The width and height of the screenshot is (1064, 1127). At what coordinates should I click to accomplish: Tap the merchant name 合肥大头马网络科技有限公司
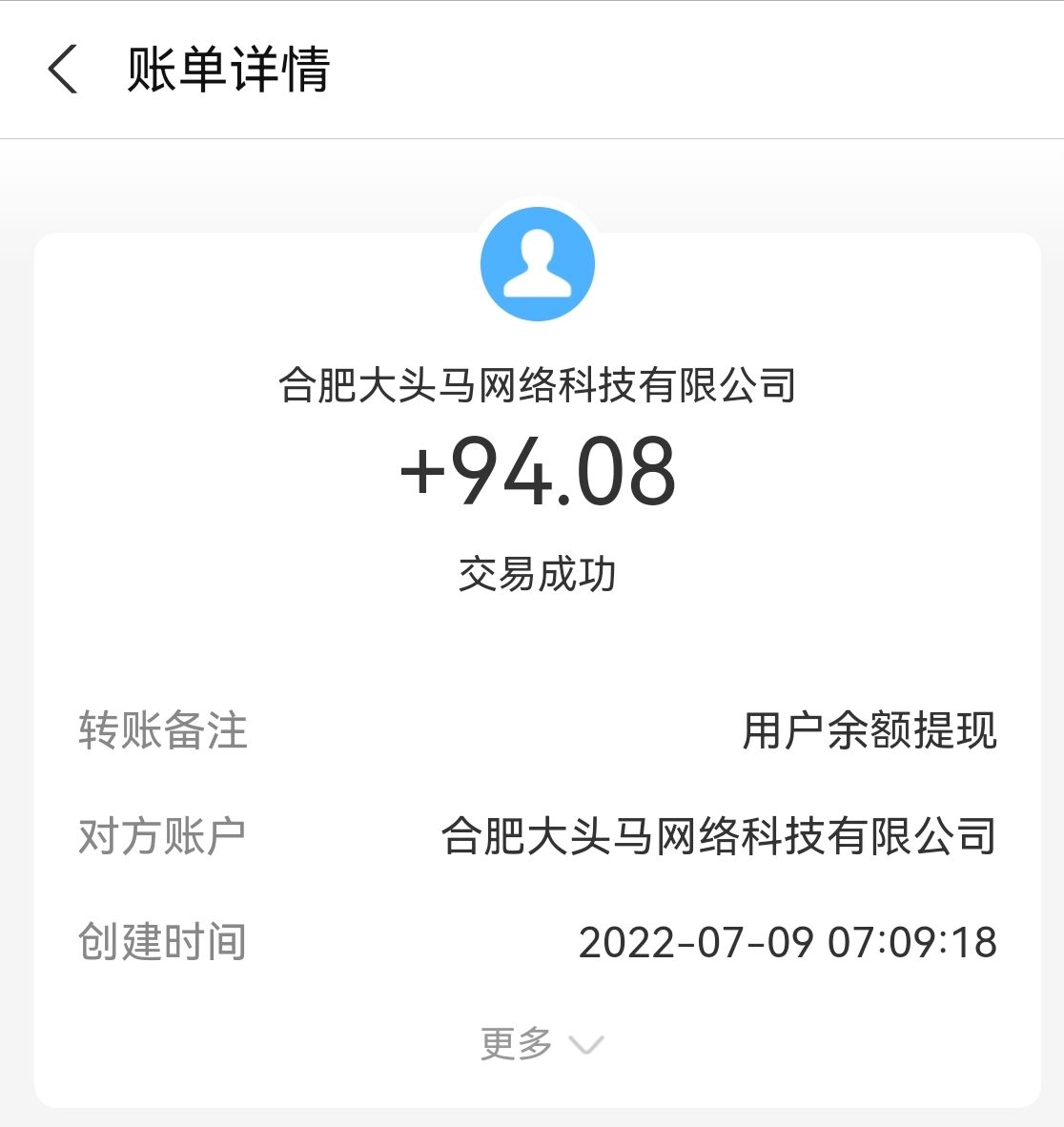(538, 386)
